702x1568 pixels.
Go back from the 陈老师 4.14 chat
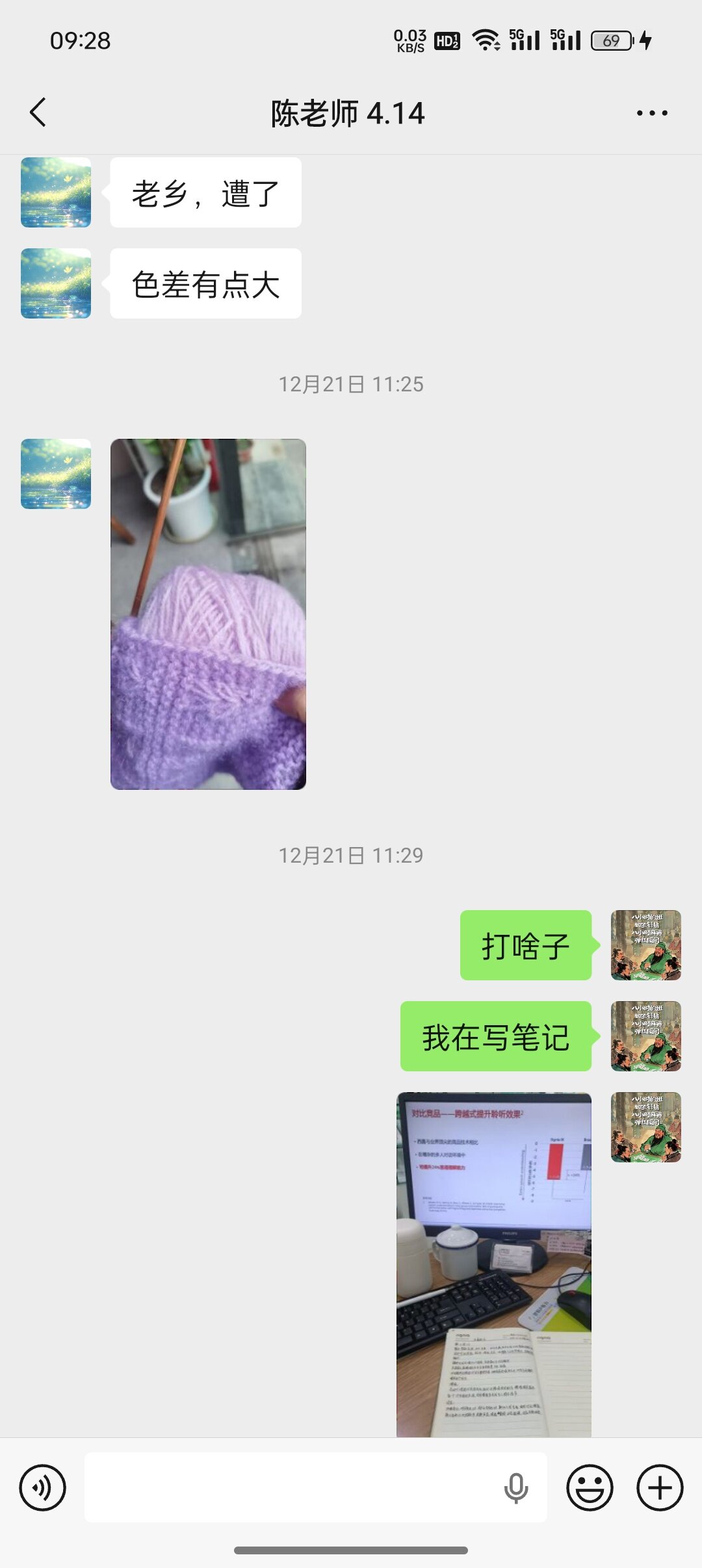pos(38,112)
